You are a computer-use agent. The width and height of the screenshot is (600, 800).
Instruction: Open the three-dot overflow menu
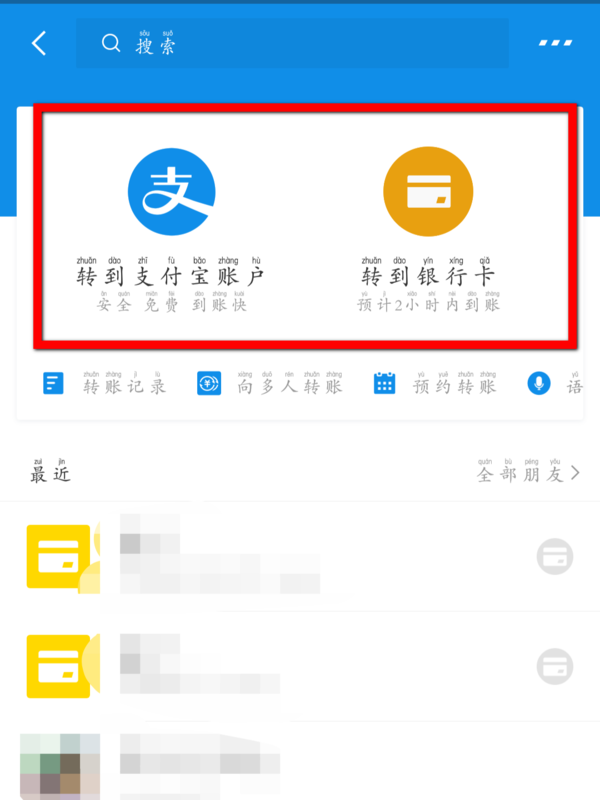coord(555,44)
